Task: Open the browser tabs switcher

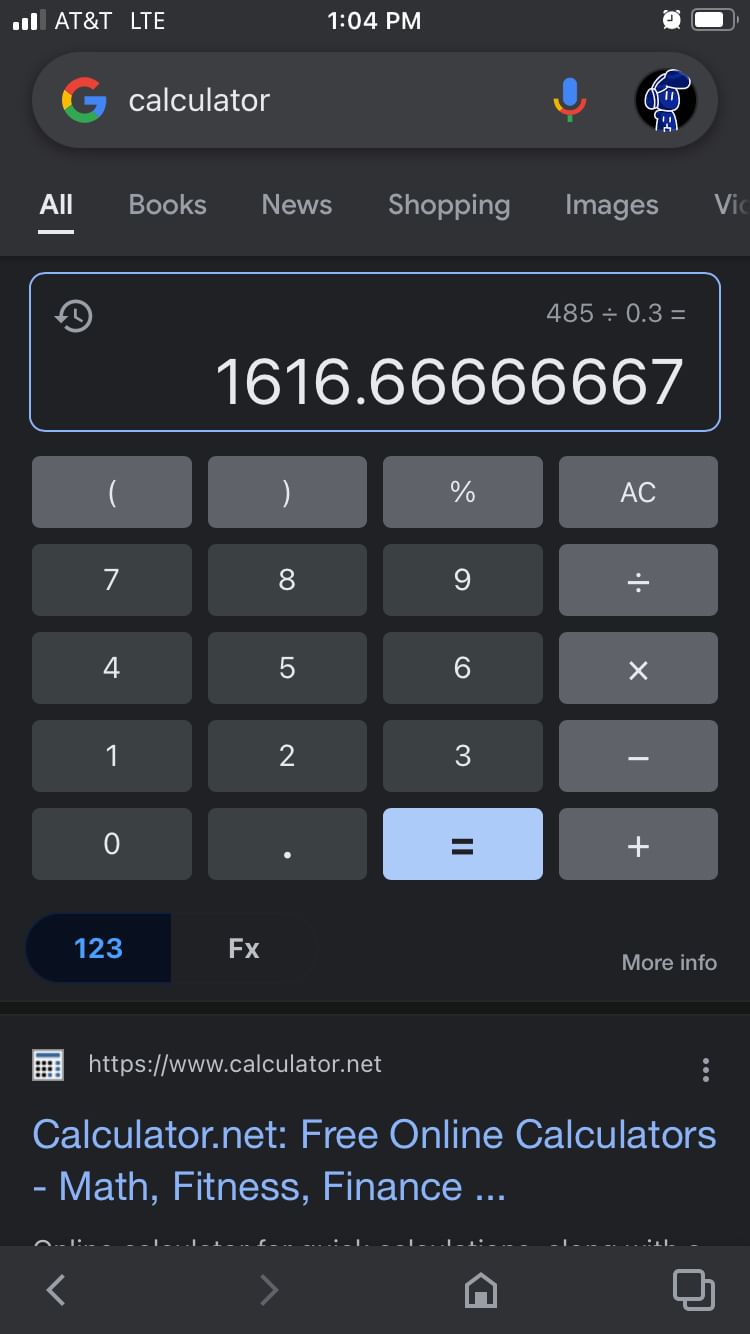Action: [x=693, y=1290]
